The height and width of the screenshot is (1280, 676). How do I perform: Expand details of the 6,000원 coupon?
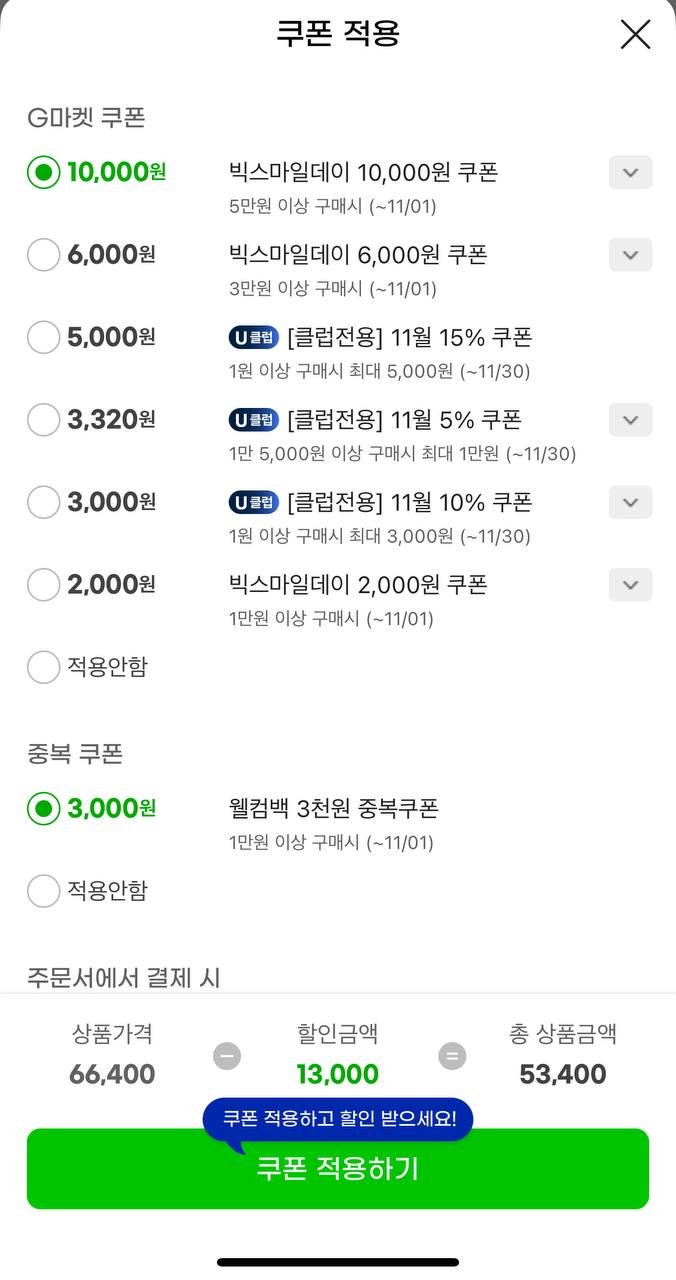pyautogui.click(x=630, y=255)
